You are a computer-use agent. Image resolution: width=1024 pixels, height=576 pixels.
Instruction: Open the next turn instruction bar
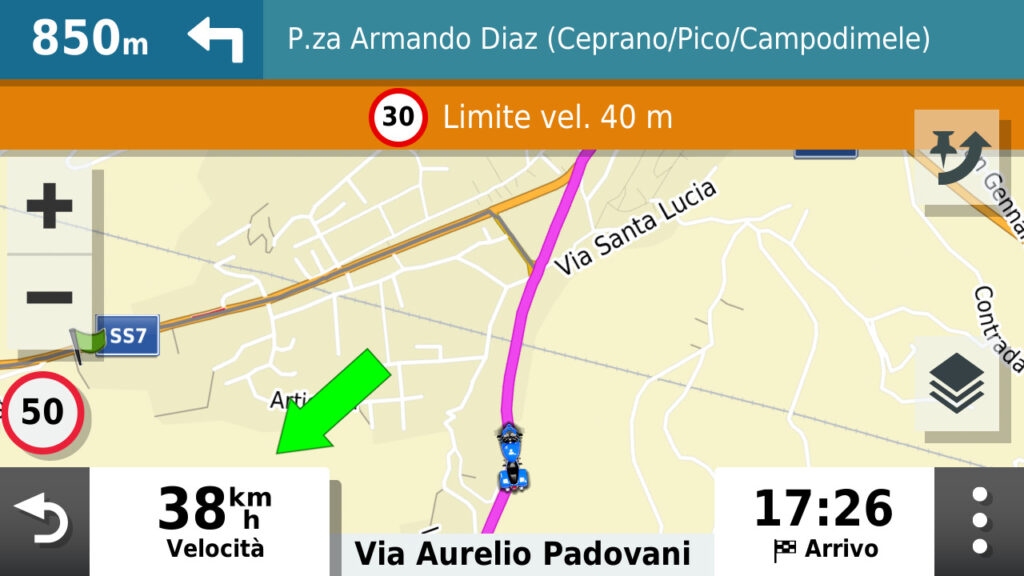click(512, 39)
